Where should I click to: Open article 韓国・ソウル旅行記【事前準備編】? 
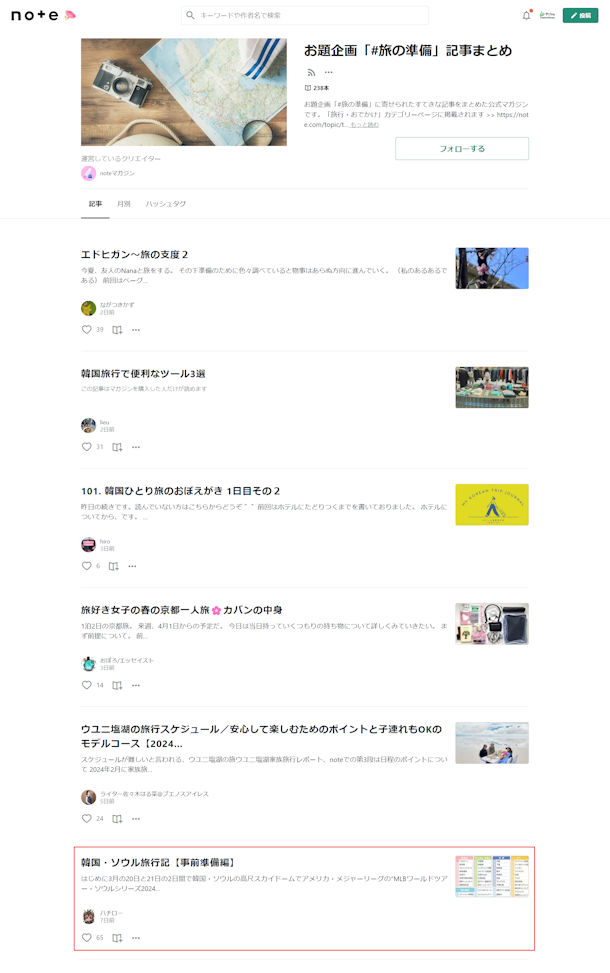(157, 862)
